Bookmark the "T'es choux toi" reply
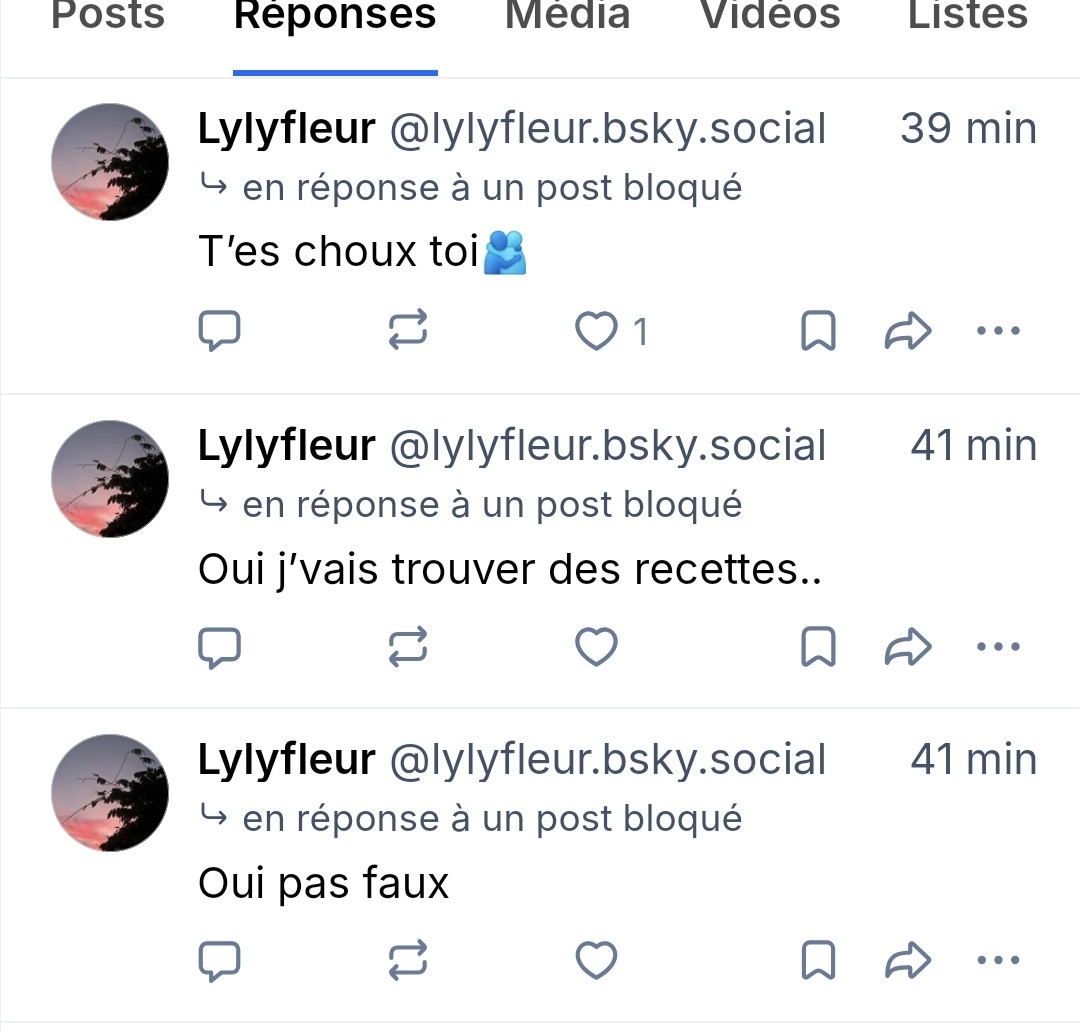The height and width of the screenshot is (1032, 1080). pyautogui.click(x=818, y=331)
